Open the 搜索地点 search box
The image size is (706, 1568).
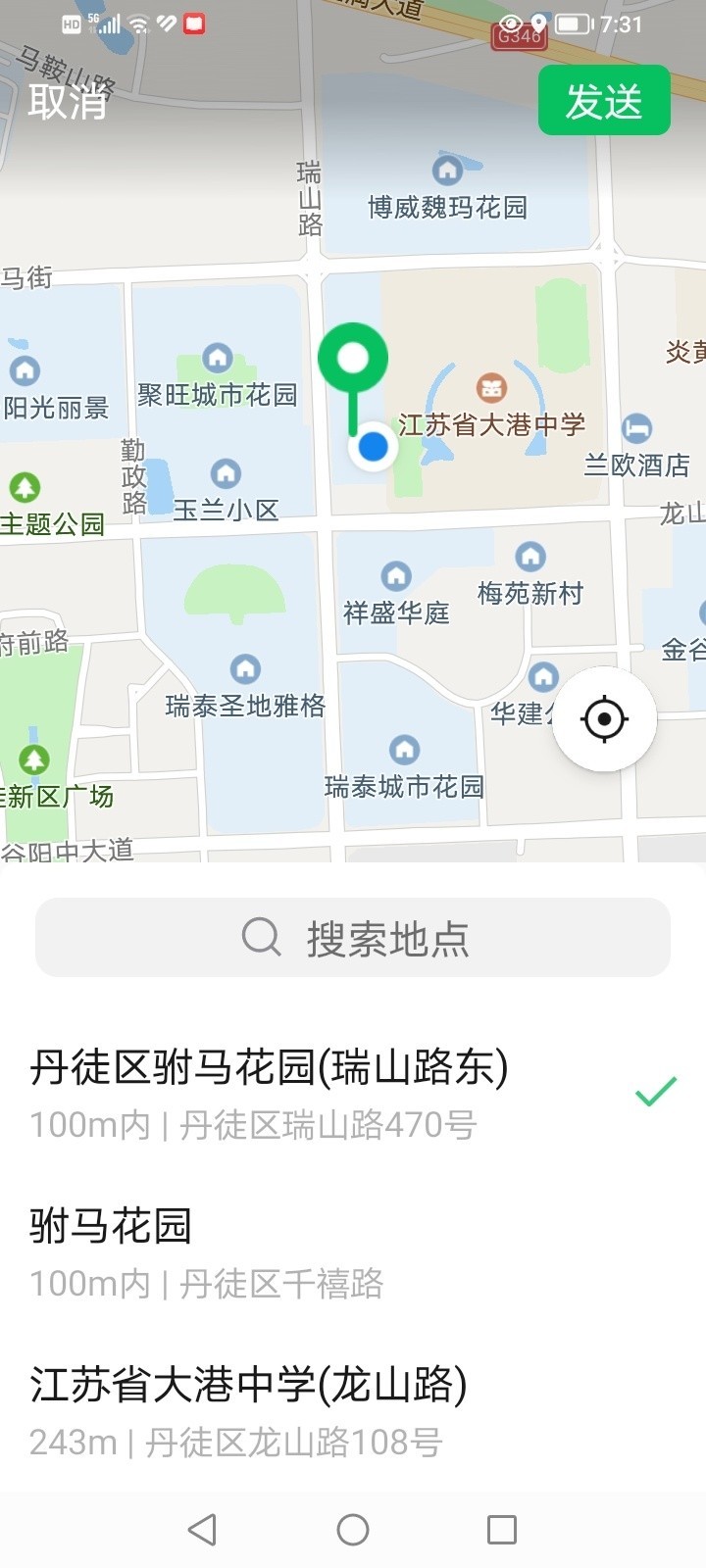coord(353,938)
